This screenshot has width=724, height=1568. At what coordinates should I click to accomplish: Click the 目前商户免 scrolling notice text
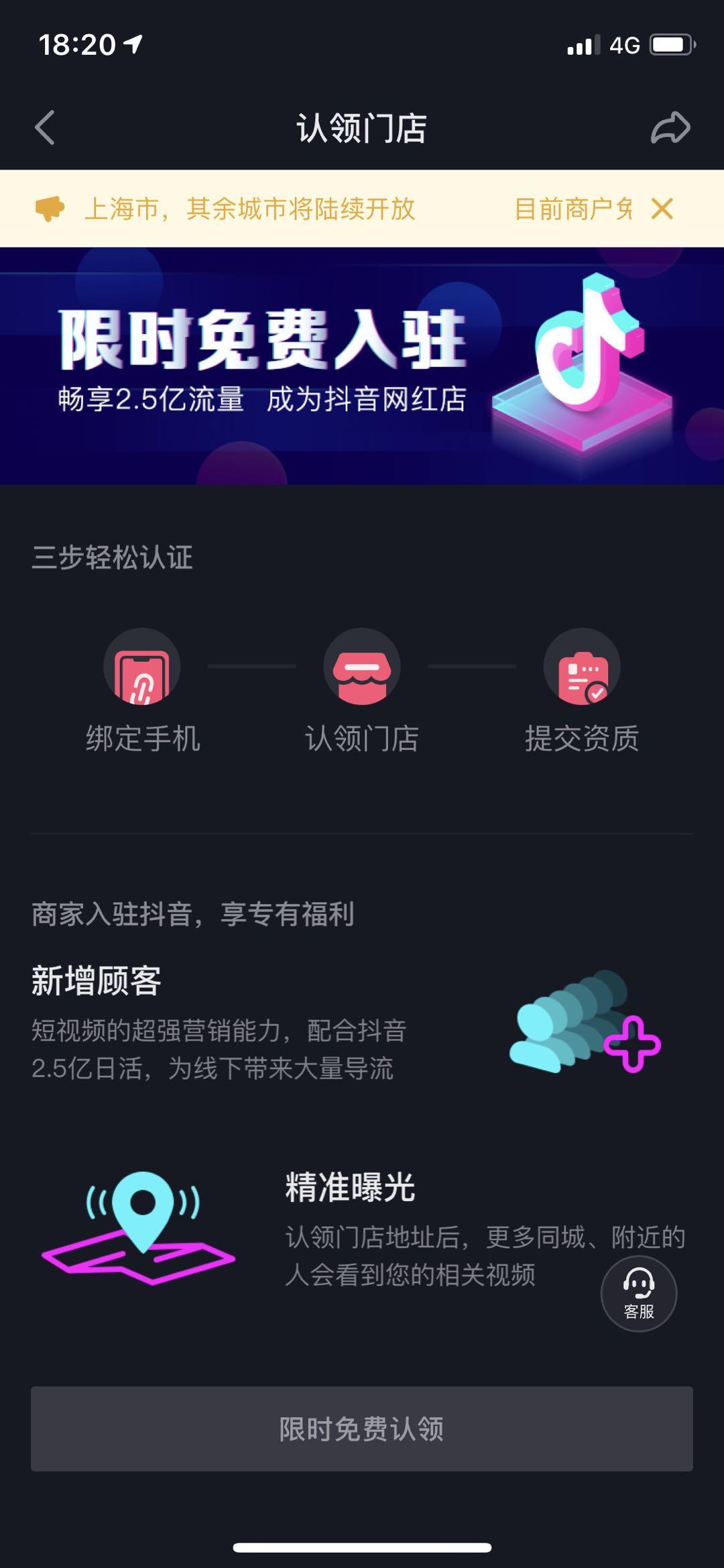pos(573,208)
